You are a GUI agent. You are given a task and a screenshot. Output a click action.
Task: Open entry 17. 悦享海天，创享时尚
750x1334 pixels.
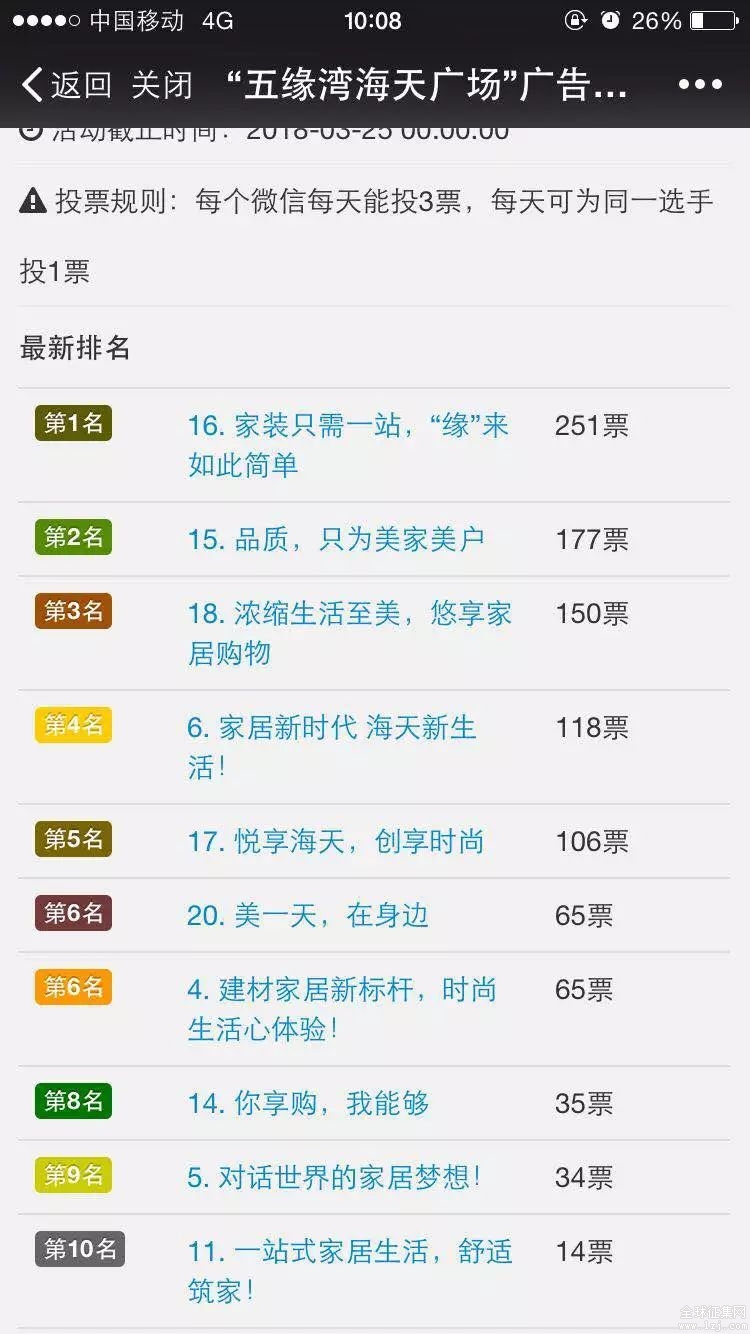(x=336, y=841)
